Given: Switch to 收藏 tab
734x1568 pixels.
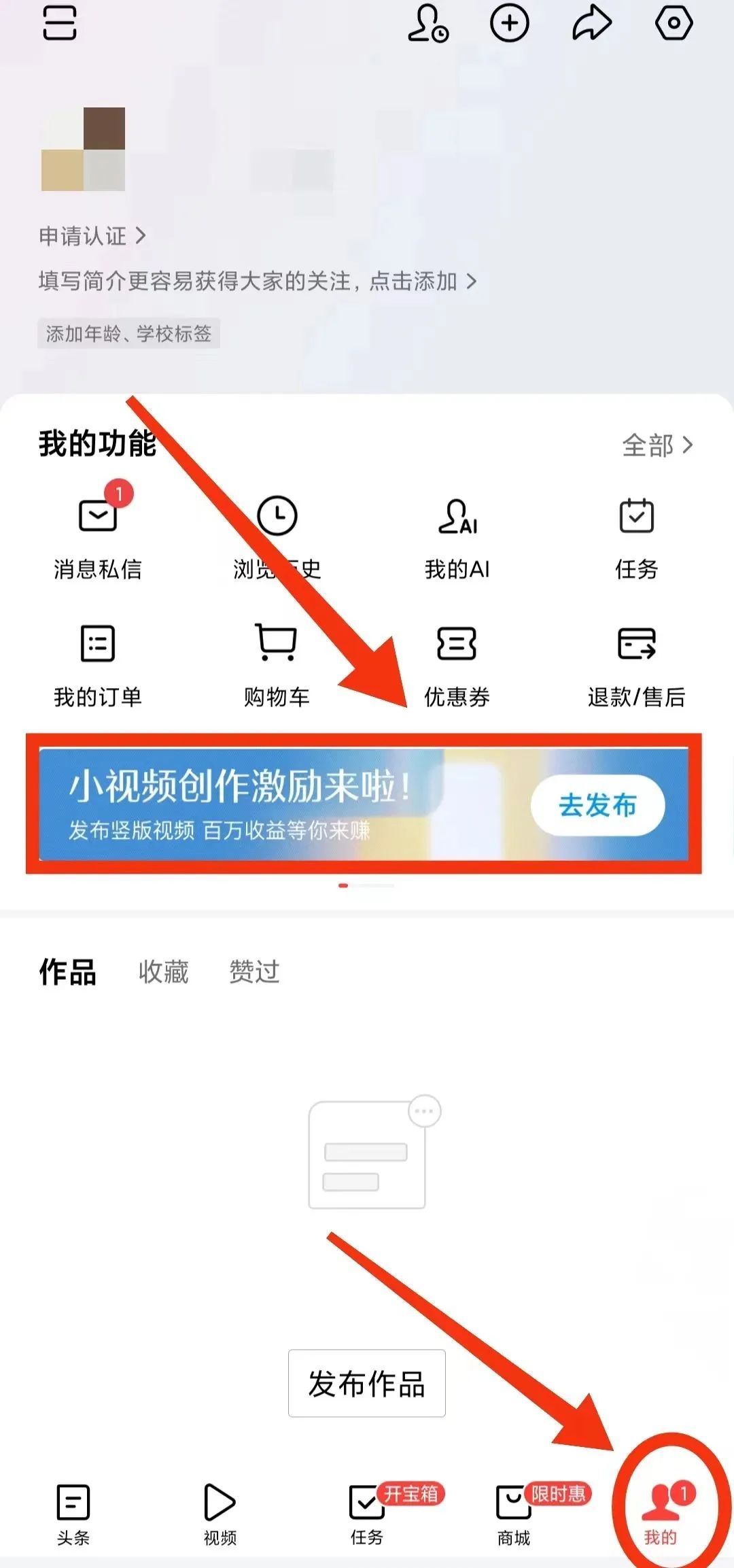Looking at the screenshot, I should coord(163,972).
